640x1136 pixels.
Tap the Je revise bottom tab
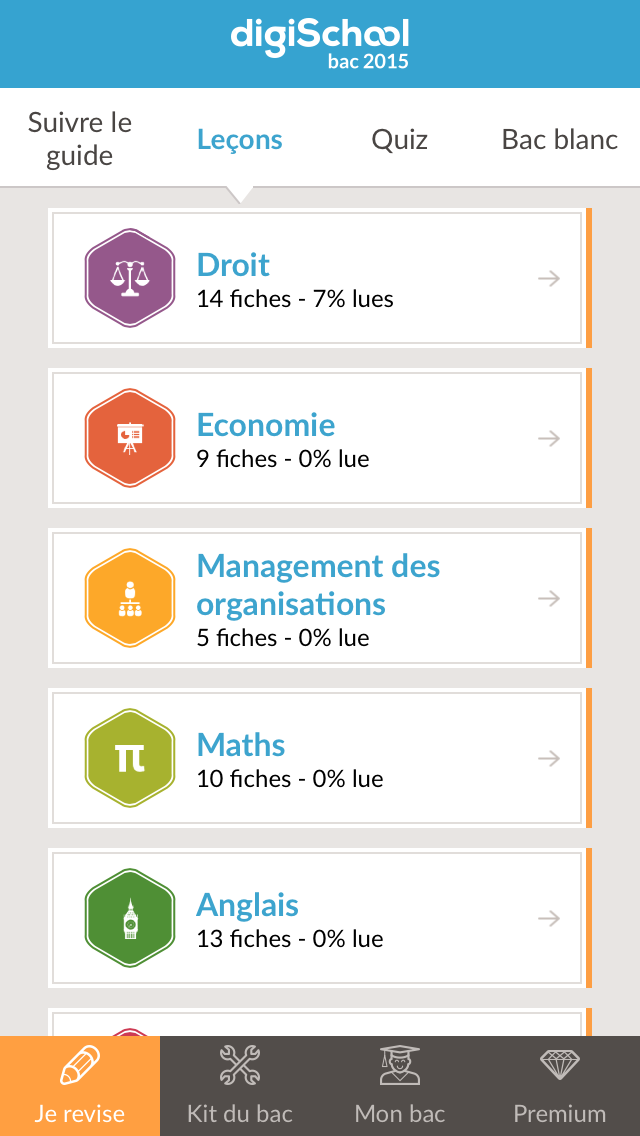click(x=80, y=1086)
